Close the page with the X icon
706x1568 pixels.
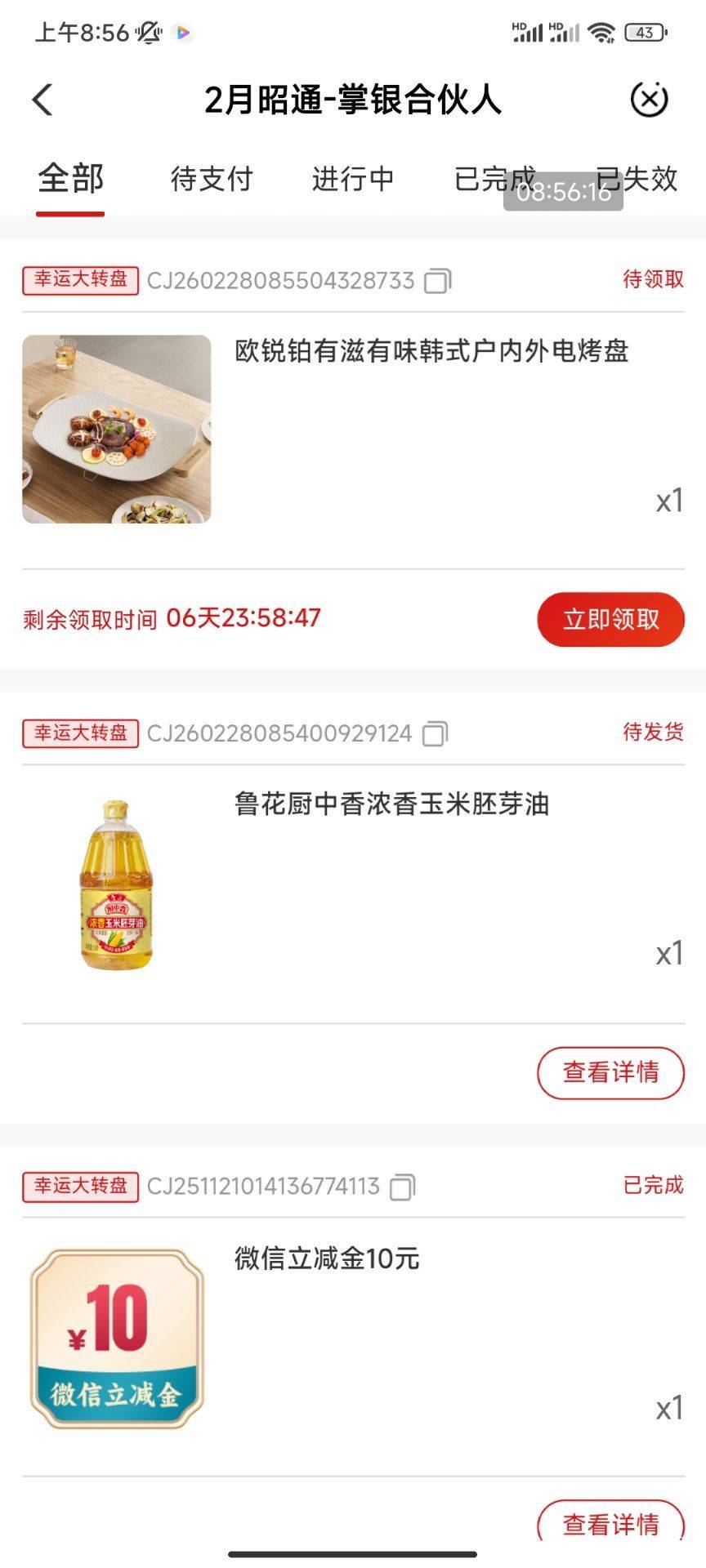(x=650, y=100)
